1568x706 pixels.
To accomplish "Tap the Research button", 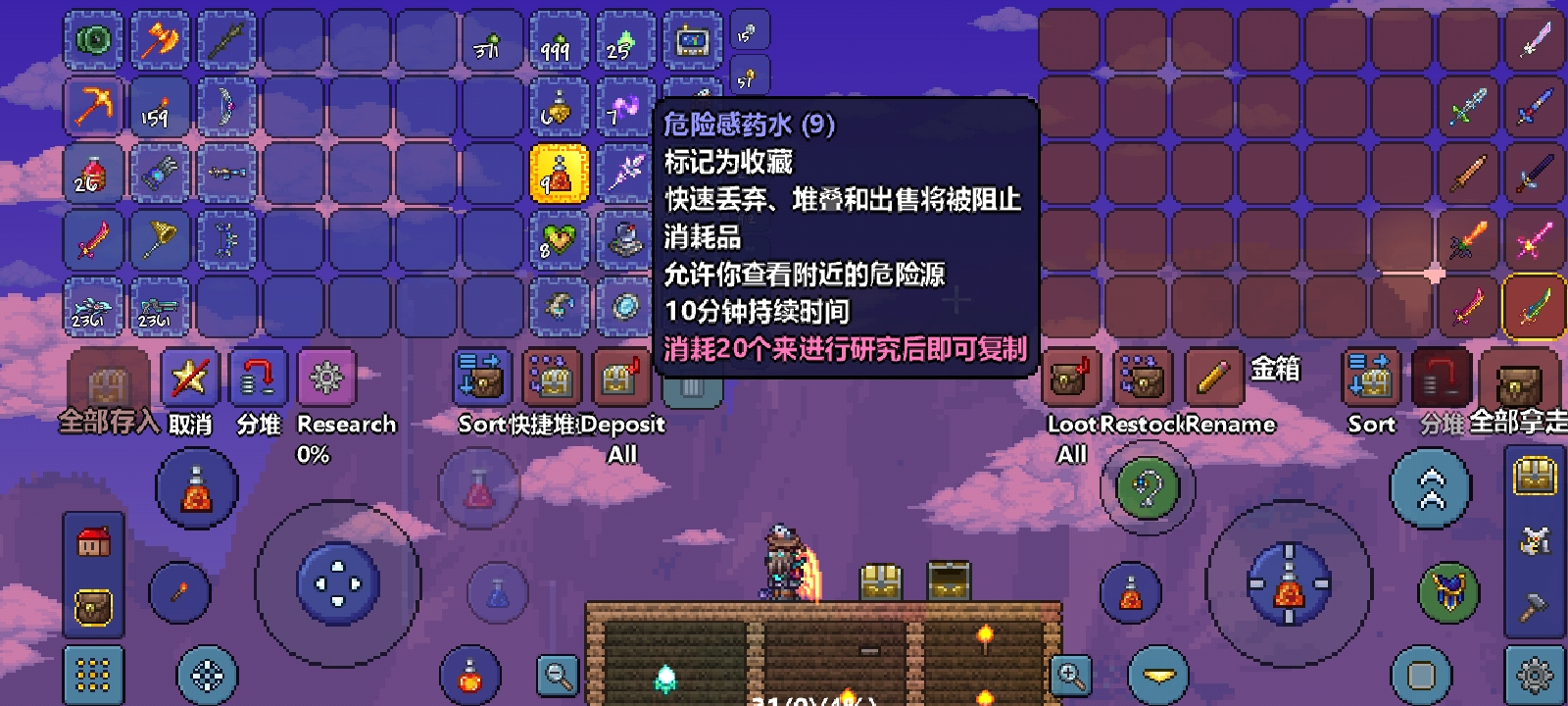I will [326, 378].
